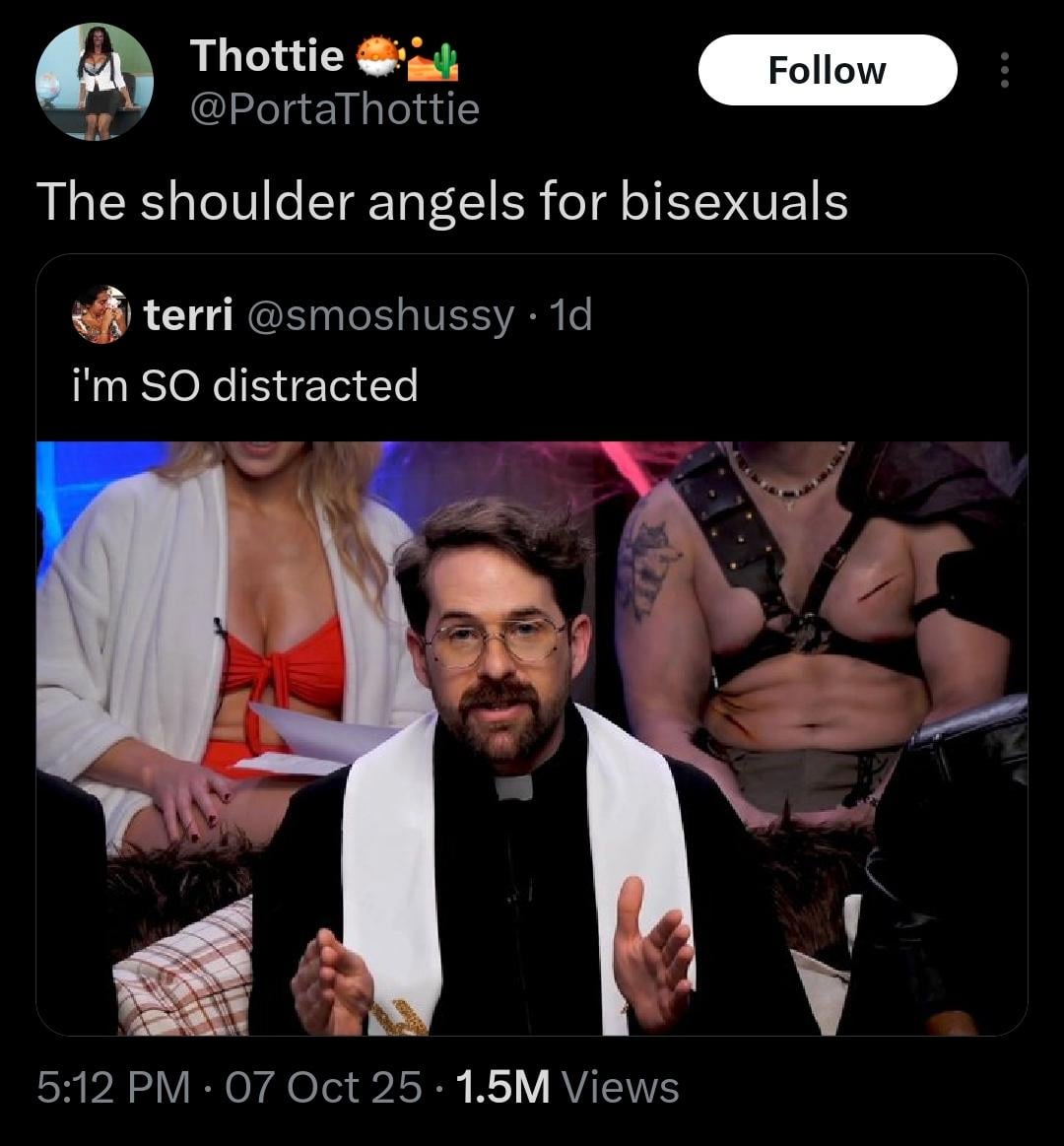Open Thottie's profile picture

95,81
